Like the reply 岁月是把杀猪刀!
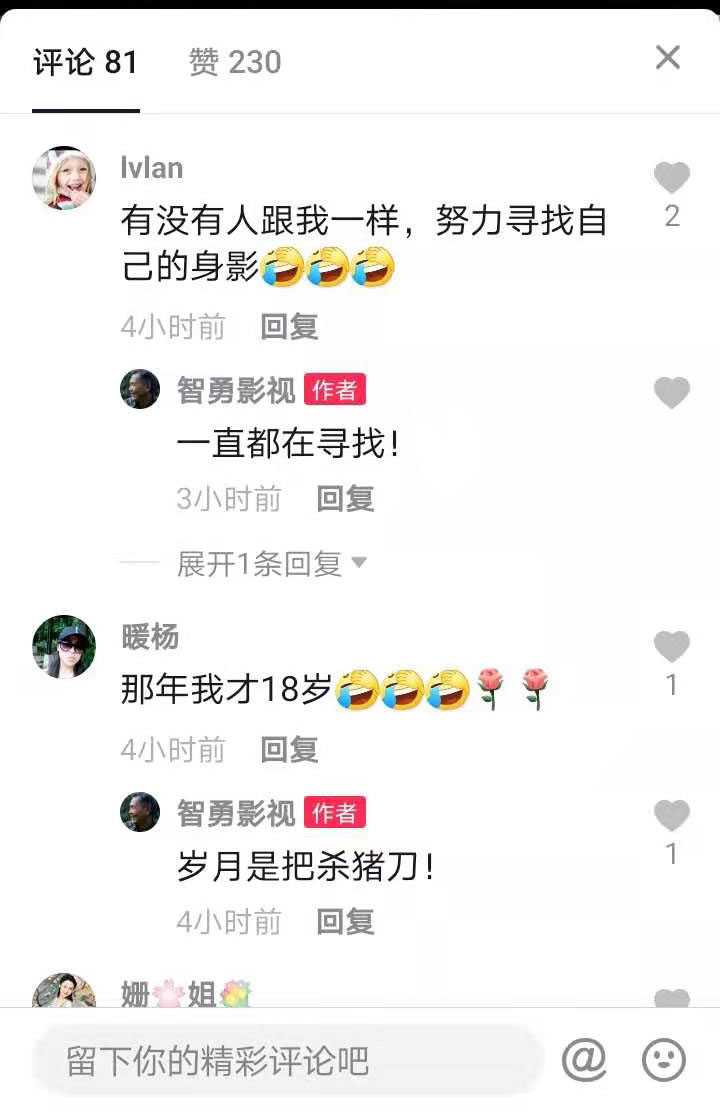Image resolution: width=720 pixels, height=1112 pixels. 671,817
